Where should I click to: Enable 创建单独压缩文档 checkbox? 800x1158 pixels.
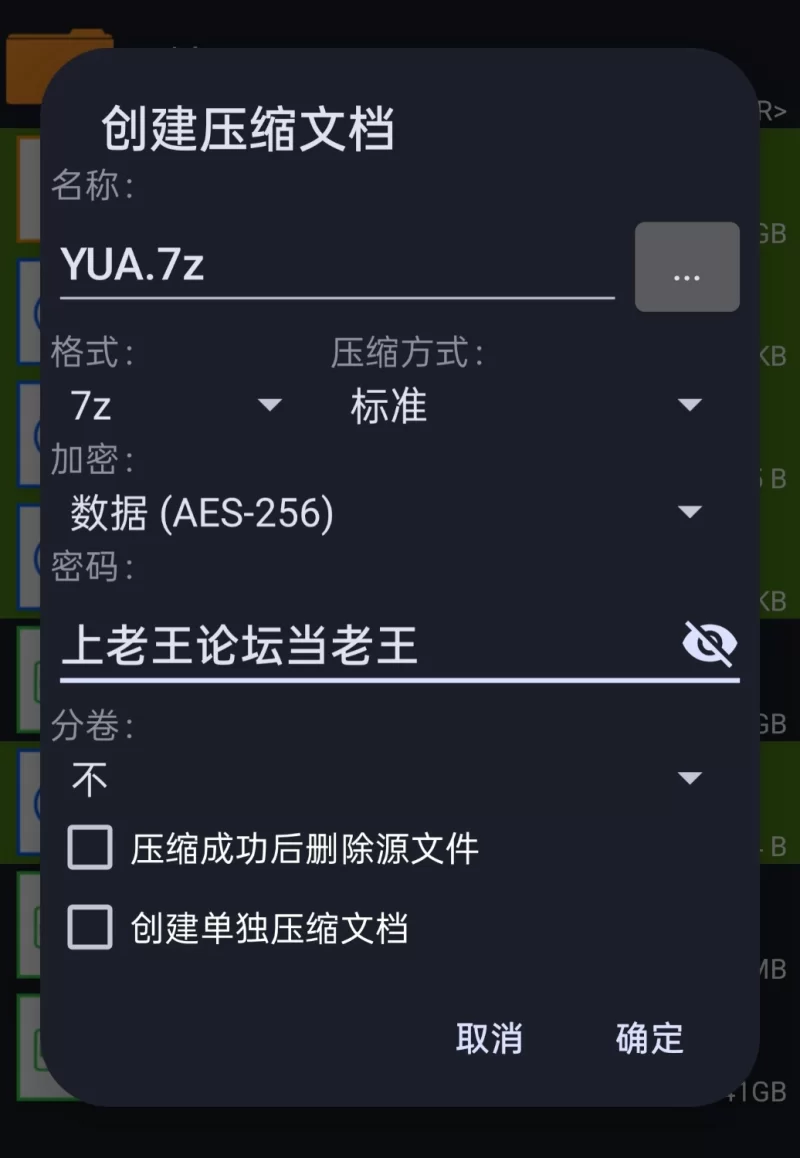[x=90, y=928]
